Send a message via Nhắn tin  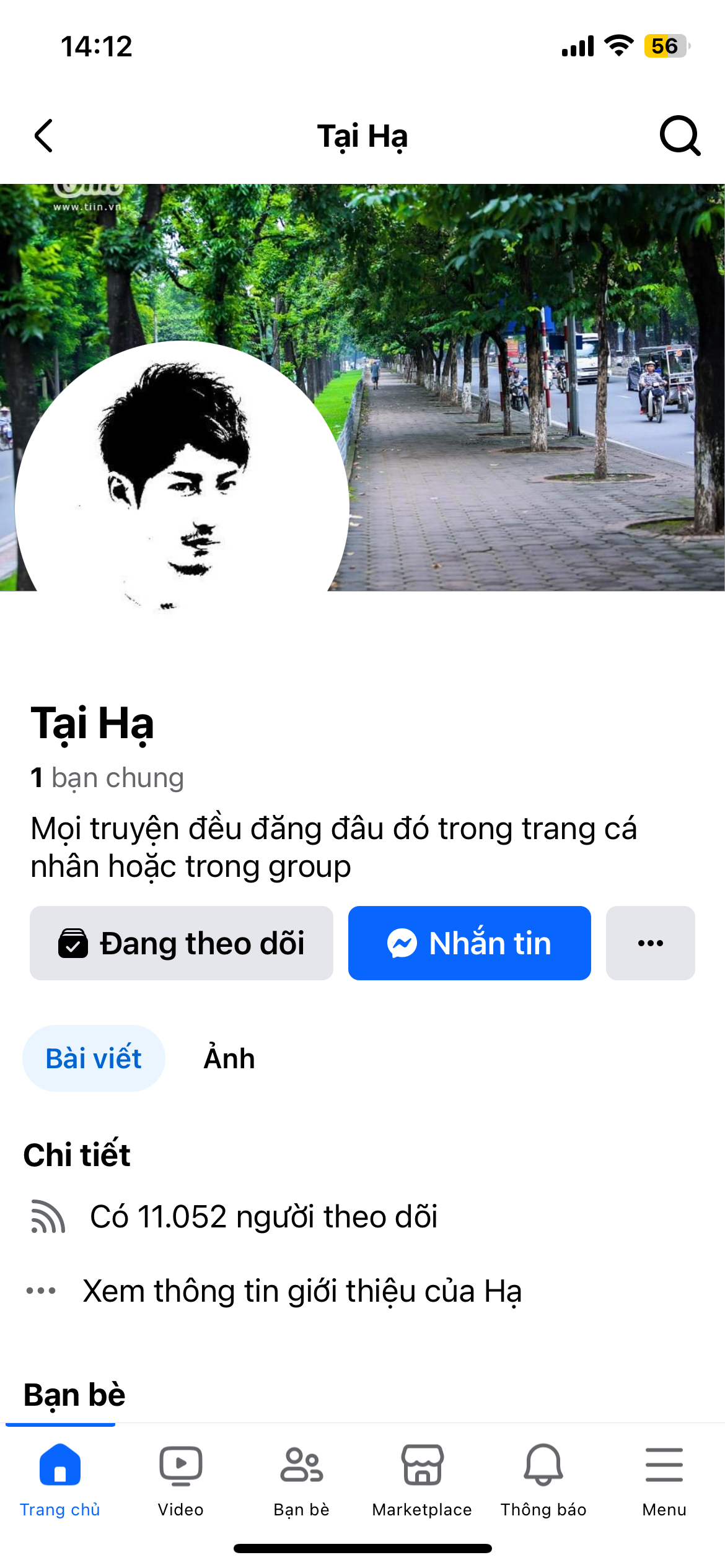click(469, 943)
